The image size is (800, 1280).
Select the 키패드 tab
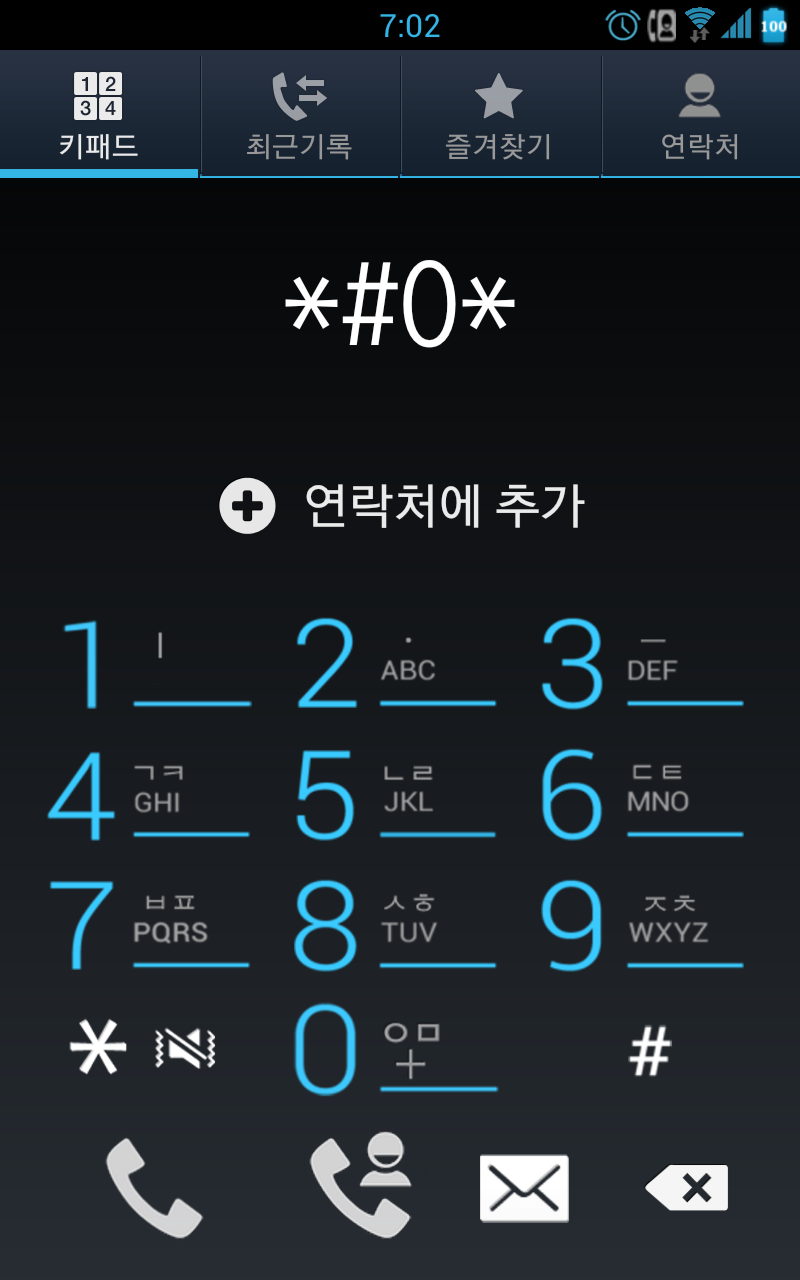click(x=98, y=116)
